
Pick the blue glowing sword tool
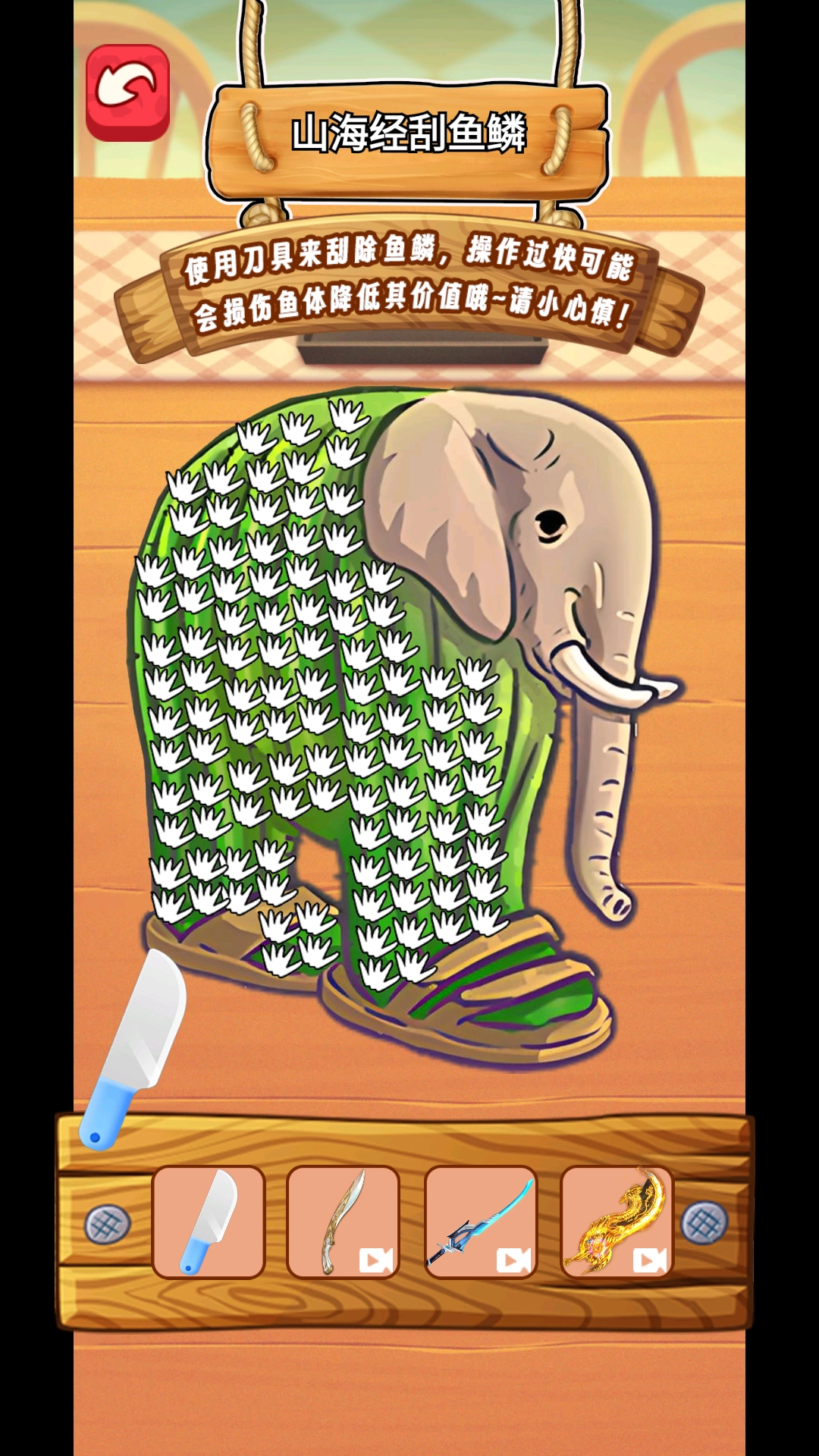481,1222
